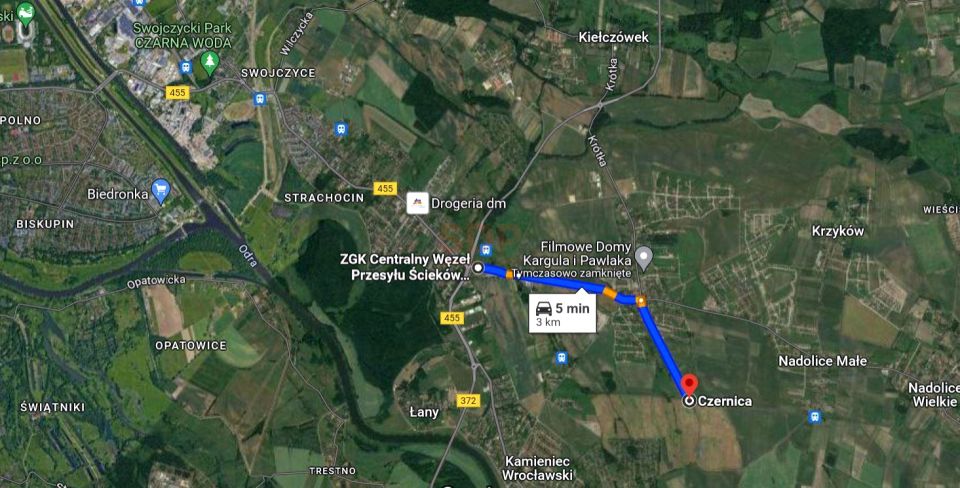Tap the ZGK Centralny Węzeł start point
The width and height of the screenshot is (960, 488).
point(478,268)
